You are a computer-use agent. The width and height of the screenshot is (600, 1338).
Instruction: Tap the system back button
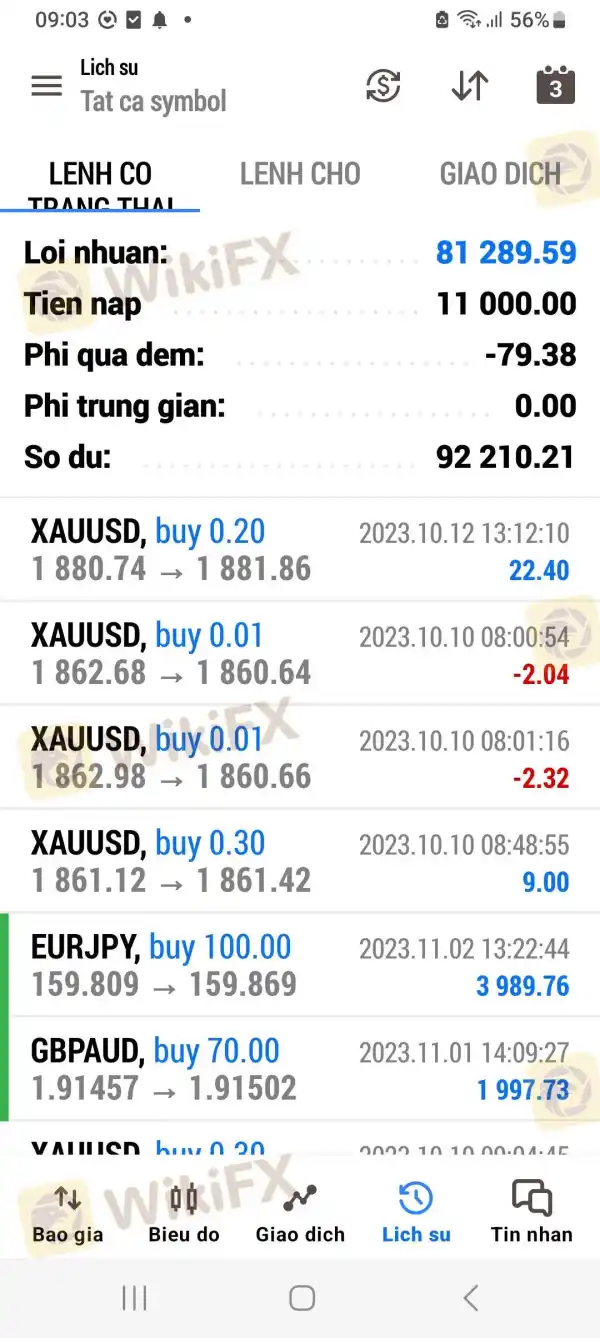pos(470,1298)
